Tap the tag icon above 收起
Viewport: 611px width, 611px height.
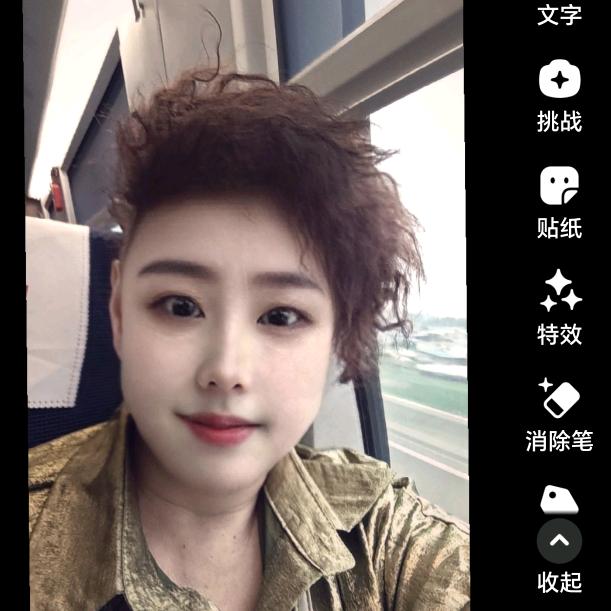point(559,498)
